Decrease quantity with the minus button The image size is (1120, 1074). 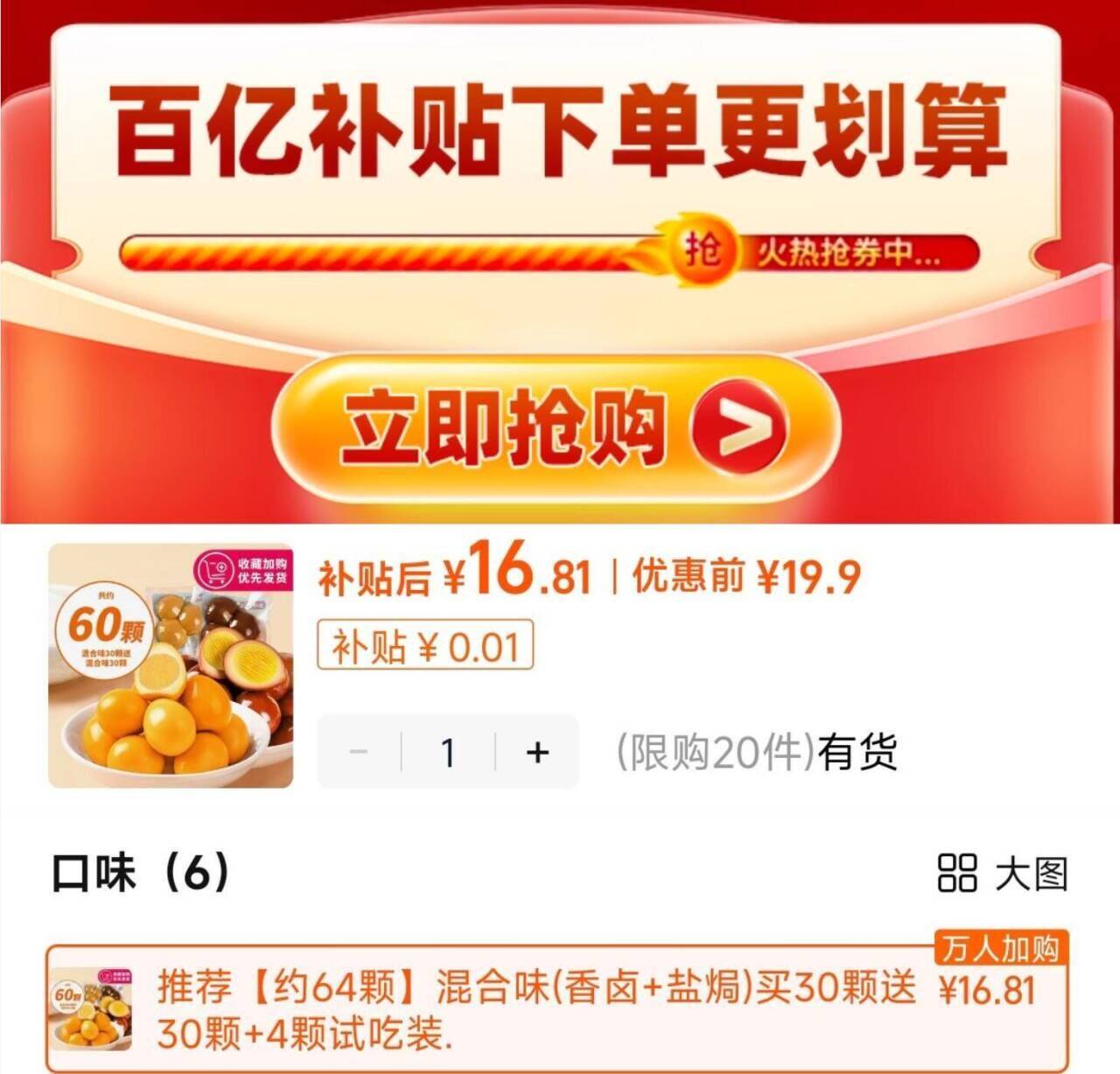coord(359,752)
